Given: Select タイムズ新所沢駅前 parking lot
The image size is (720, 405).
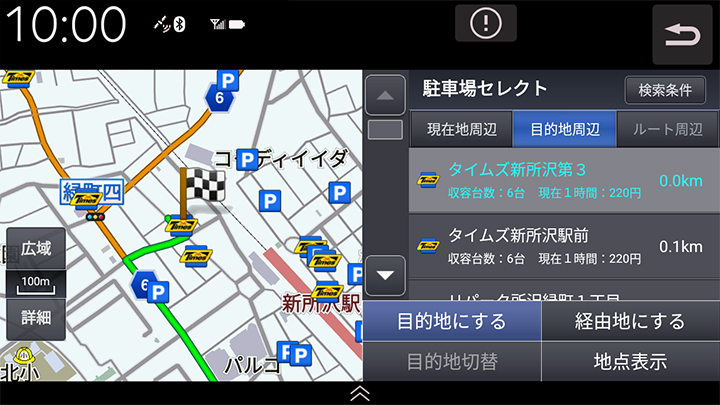Looking at the screenshot, I should 563,247.
